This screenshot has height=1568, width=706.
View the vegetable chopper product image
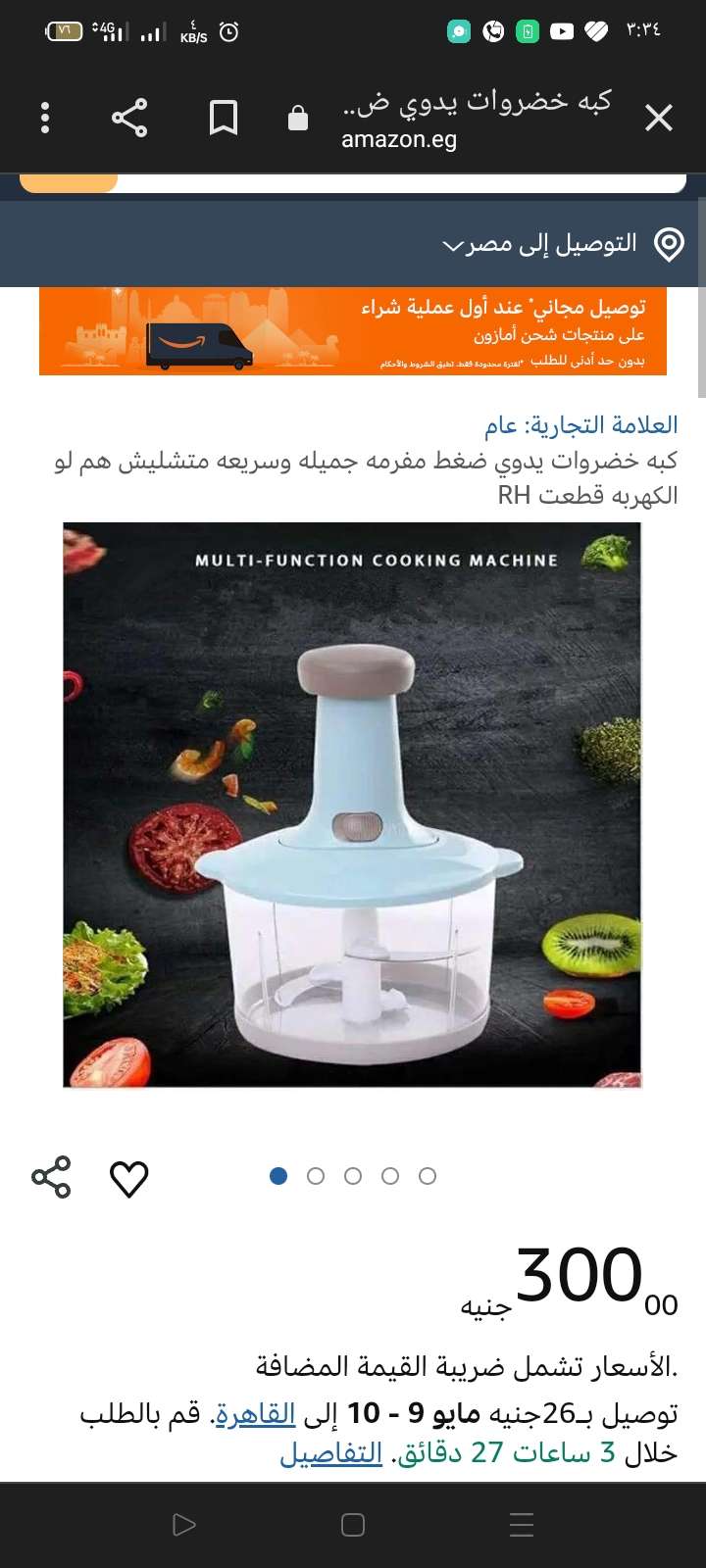click(x=352, y=805)
